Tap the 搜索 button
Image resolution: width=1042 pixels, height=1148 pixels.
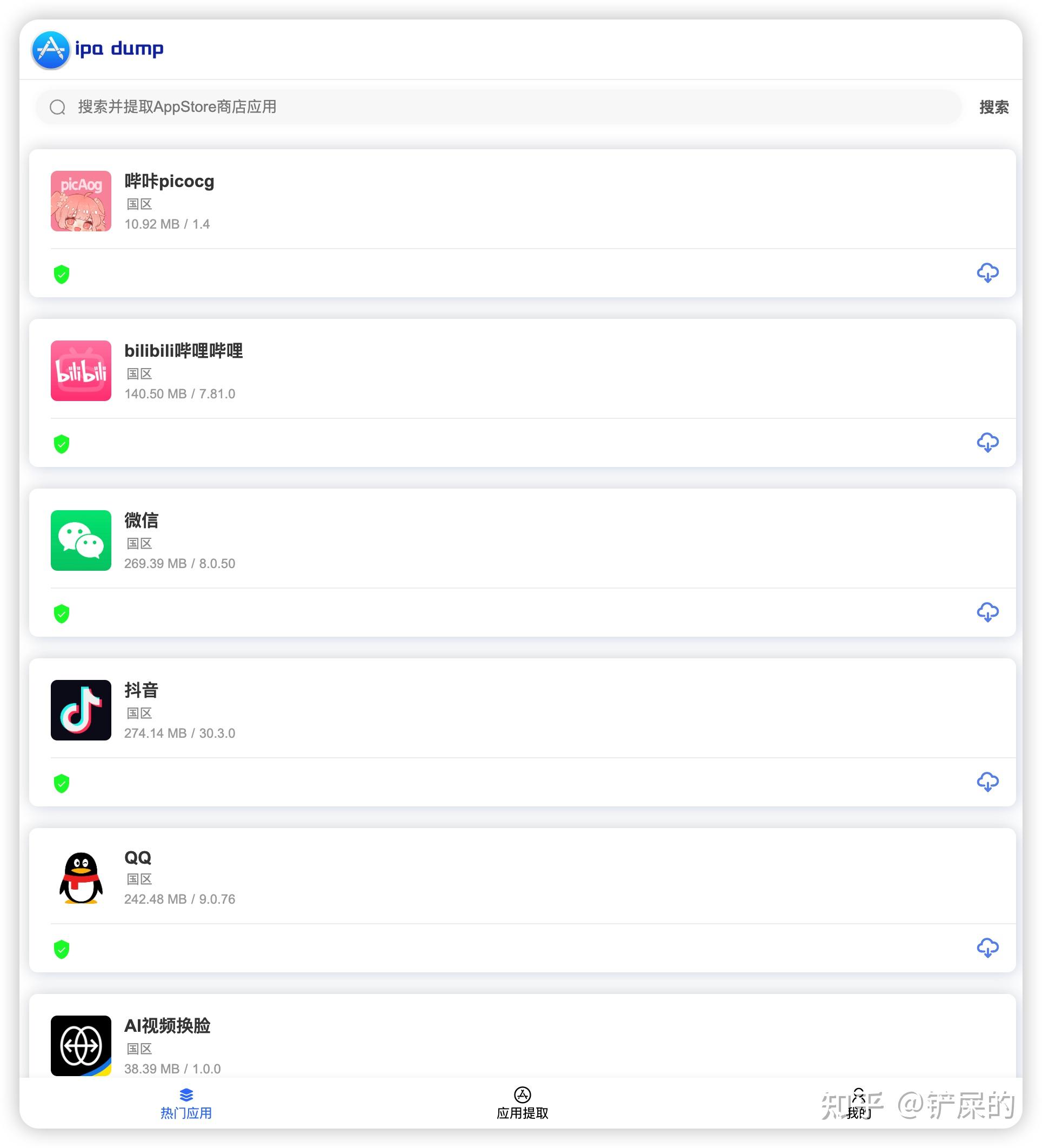coord(993,107)
